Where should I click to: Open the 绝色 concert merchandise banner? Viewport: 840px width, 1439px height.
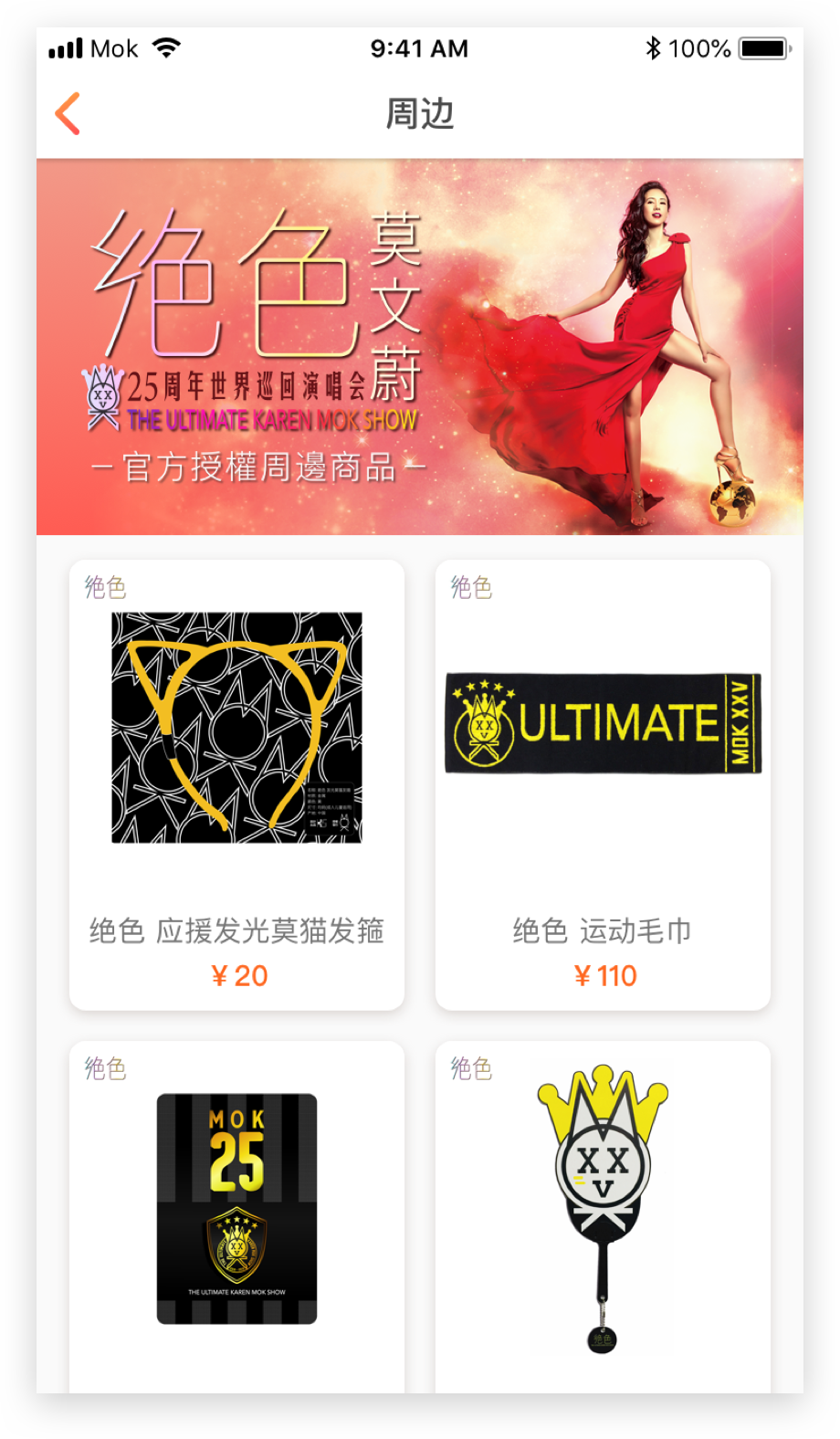point(420,347)
